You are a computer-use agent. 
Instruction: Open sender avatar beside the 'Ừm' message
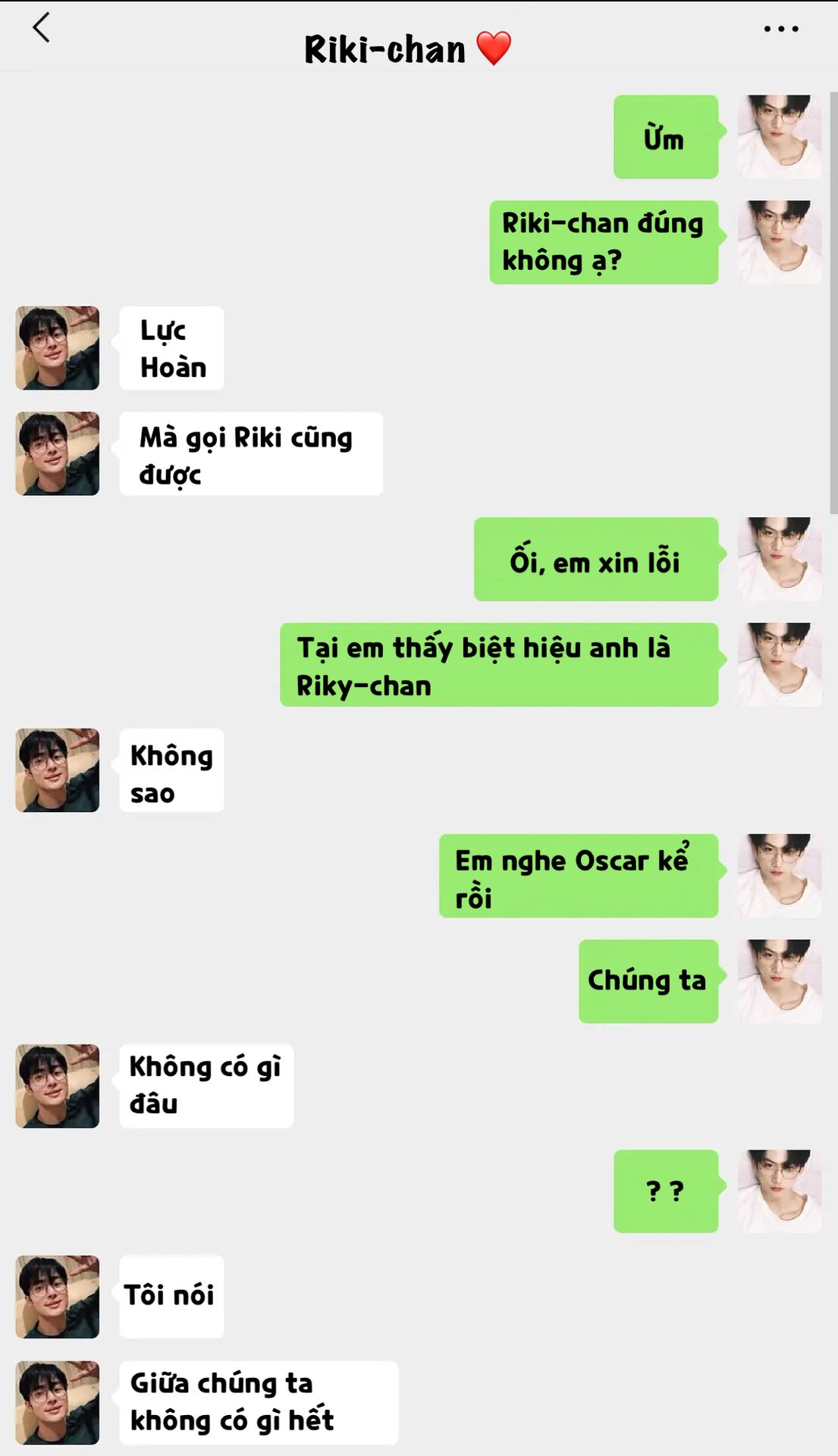point(780,137)
